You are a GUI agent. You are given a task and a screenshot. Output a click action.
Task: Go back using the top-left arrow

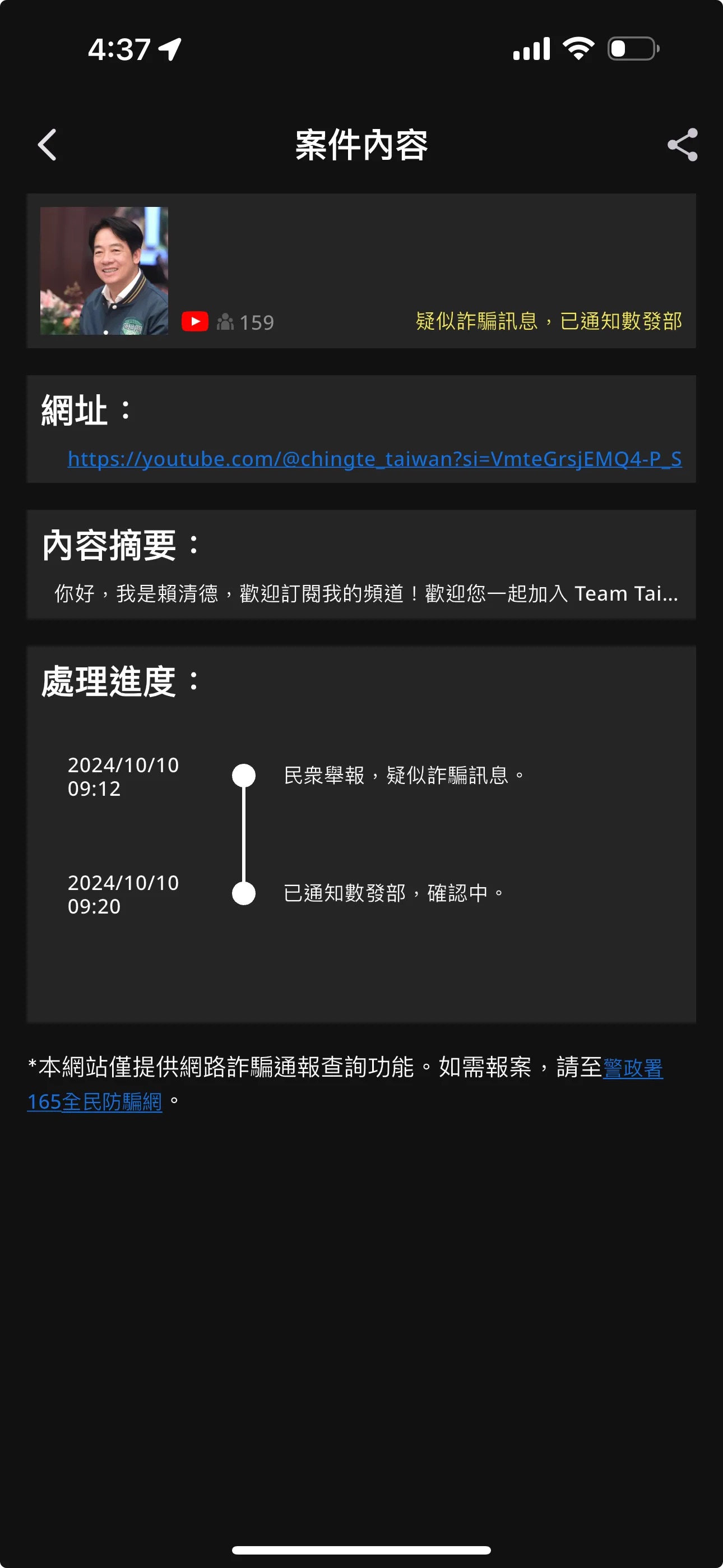[48, 145]
